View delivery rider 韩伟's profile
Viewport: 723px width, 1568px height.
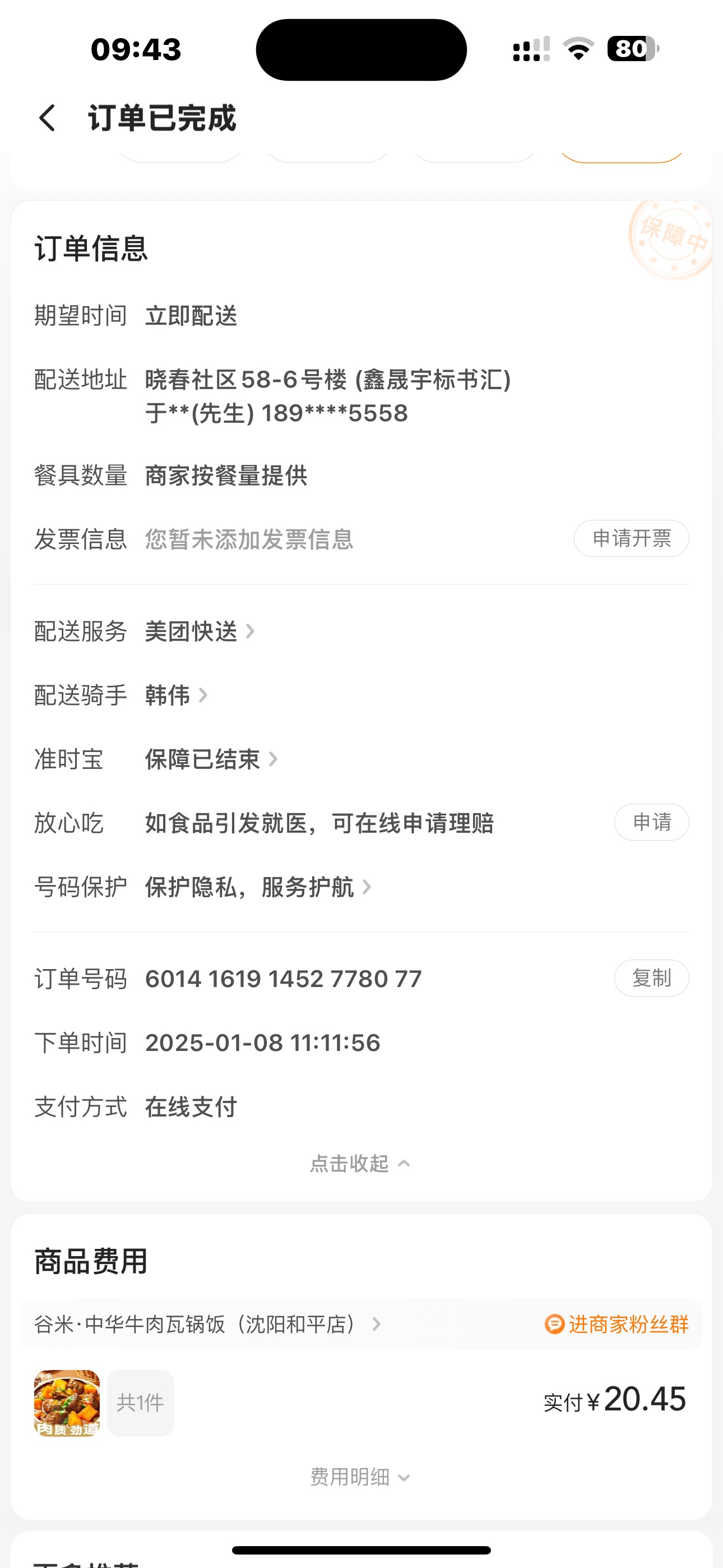pyautogui.click(x=176, y=695)
